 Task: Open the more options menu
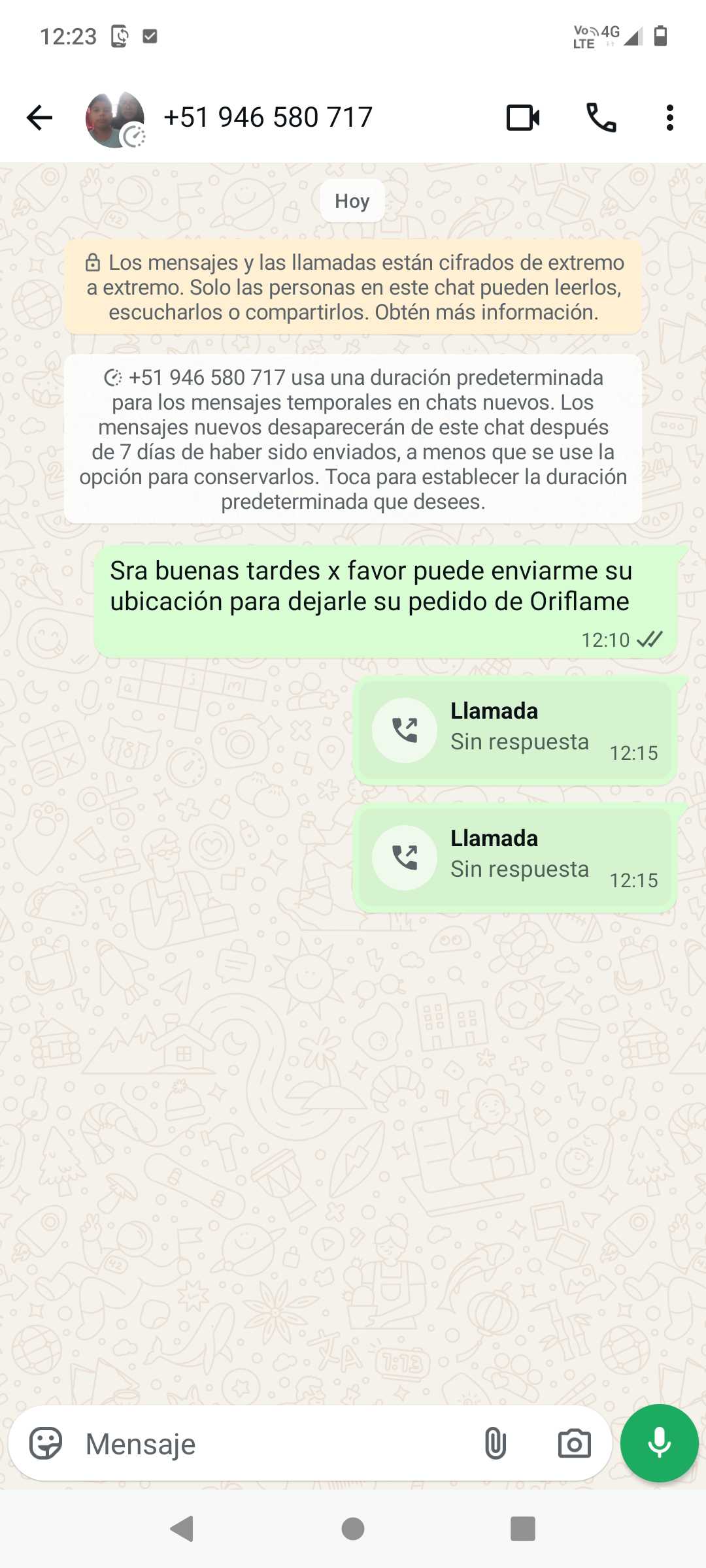[669, 118]
